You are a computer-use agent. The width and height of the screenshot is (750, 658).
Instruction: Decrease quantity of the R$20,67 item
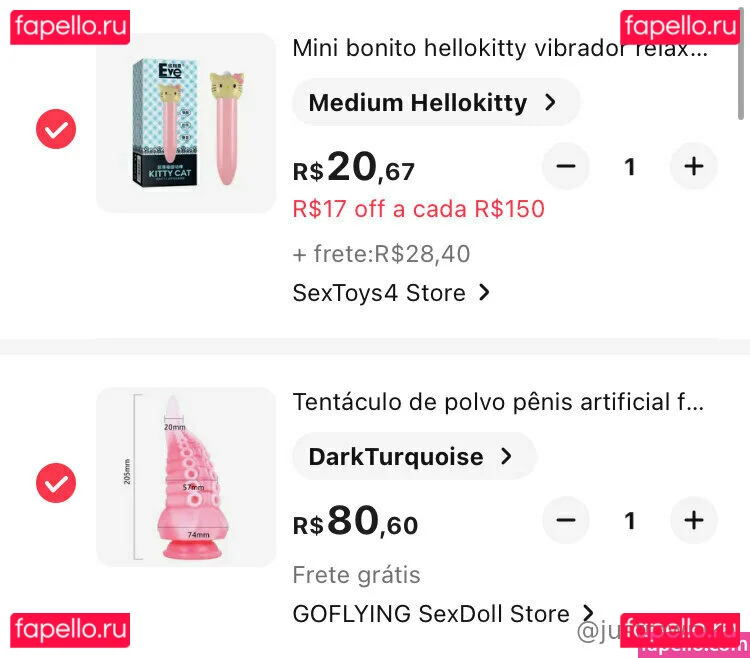[x=566, y=166]
